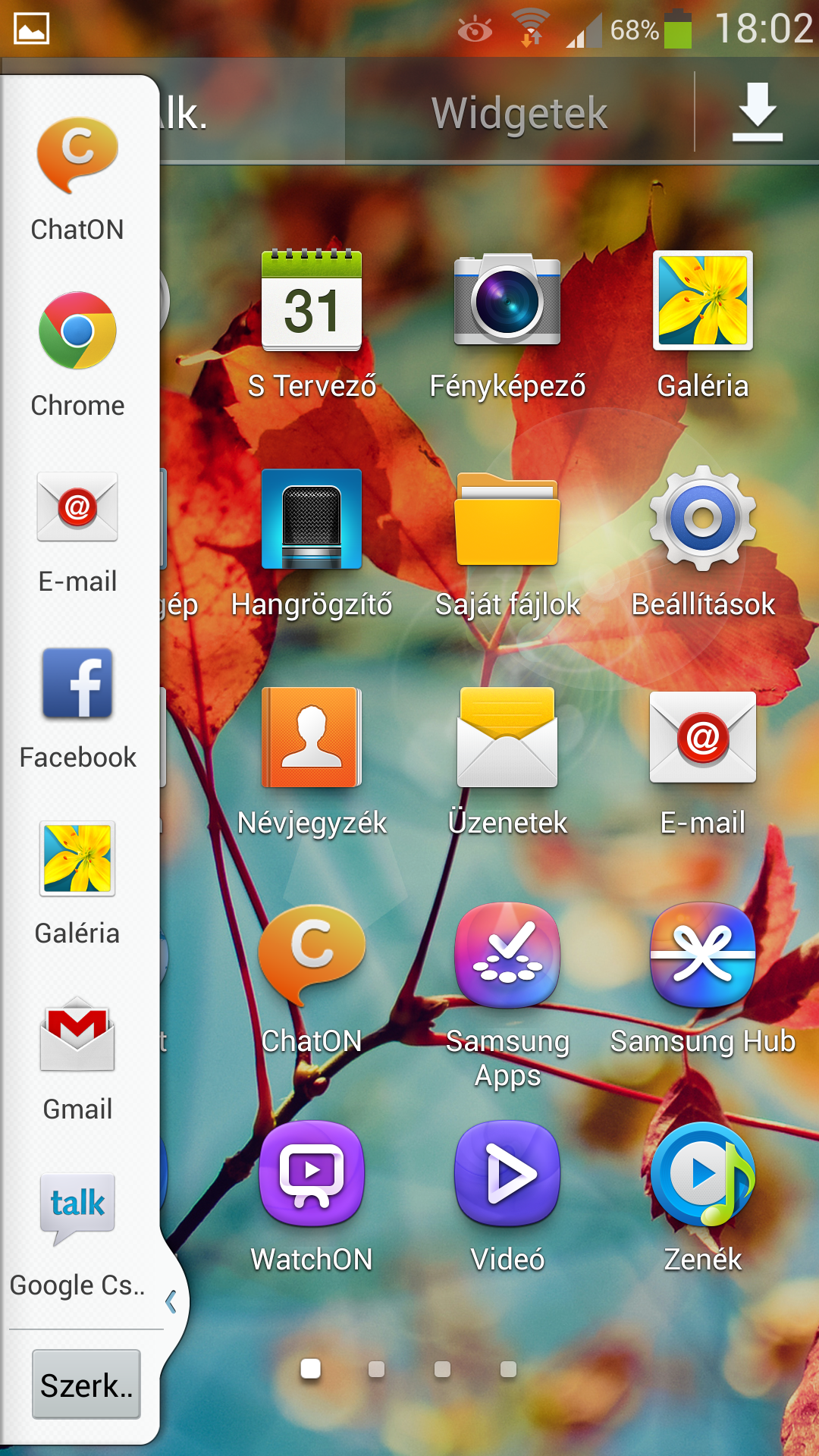Collapse the side panel with the arrow handle
Screen dimensions: 819x1456
[x=171, y=1302]
